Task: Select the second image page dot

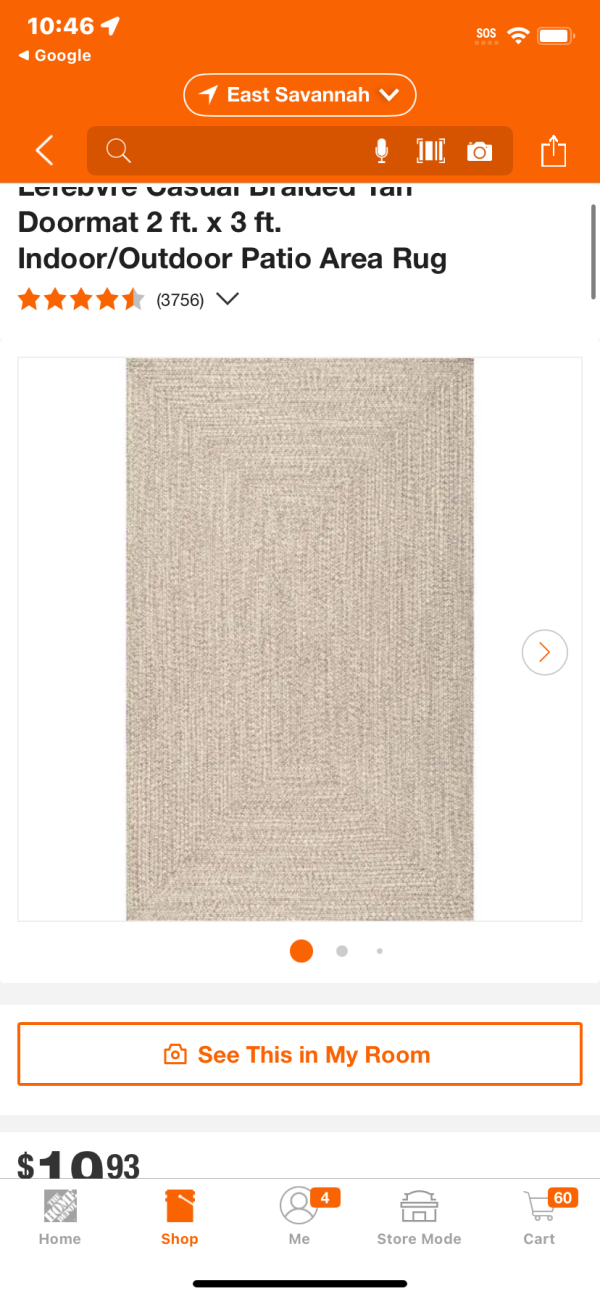Action: point(342,951)
